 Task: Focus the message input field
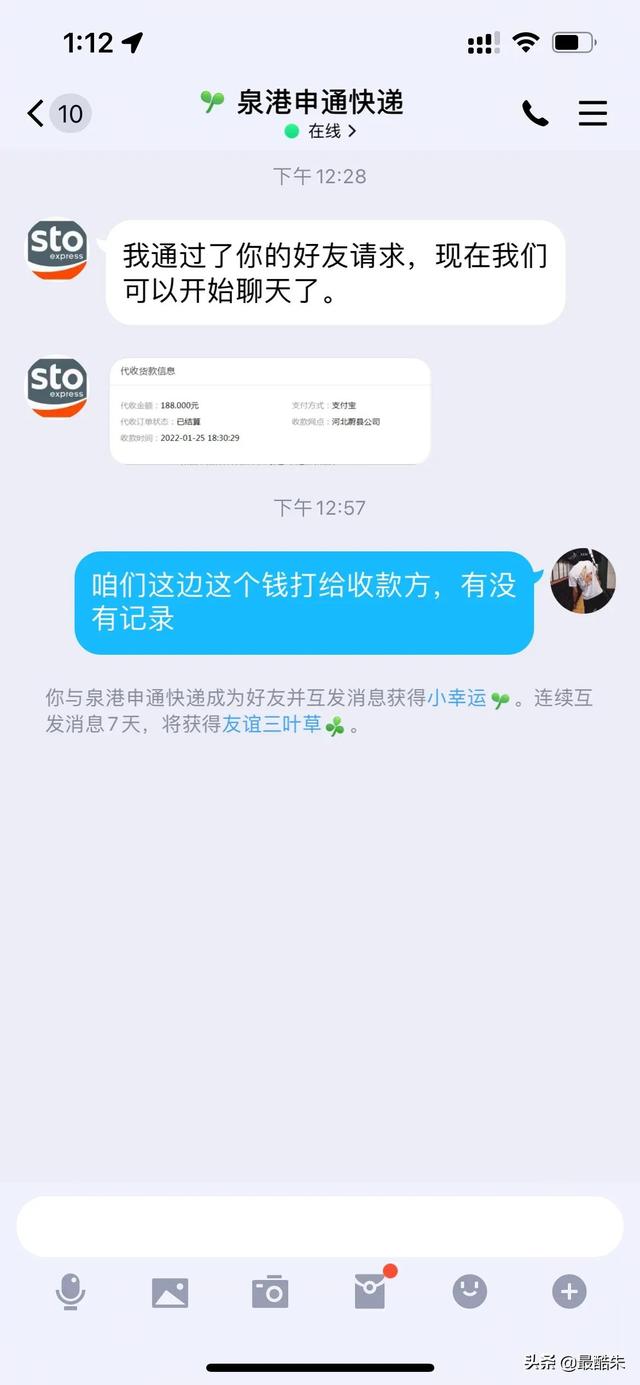(x=320, y=1226)
